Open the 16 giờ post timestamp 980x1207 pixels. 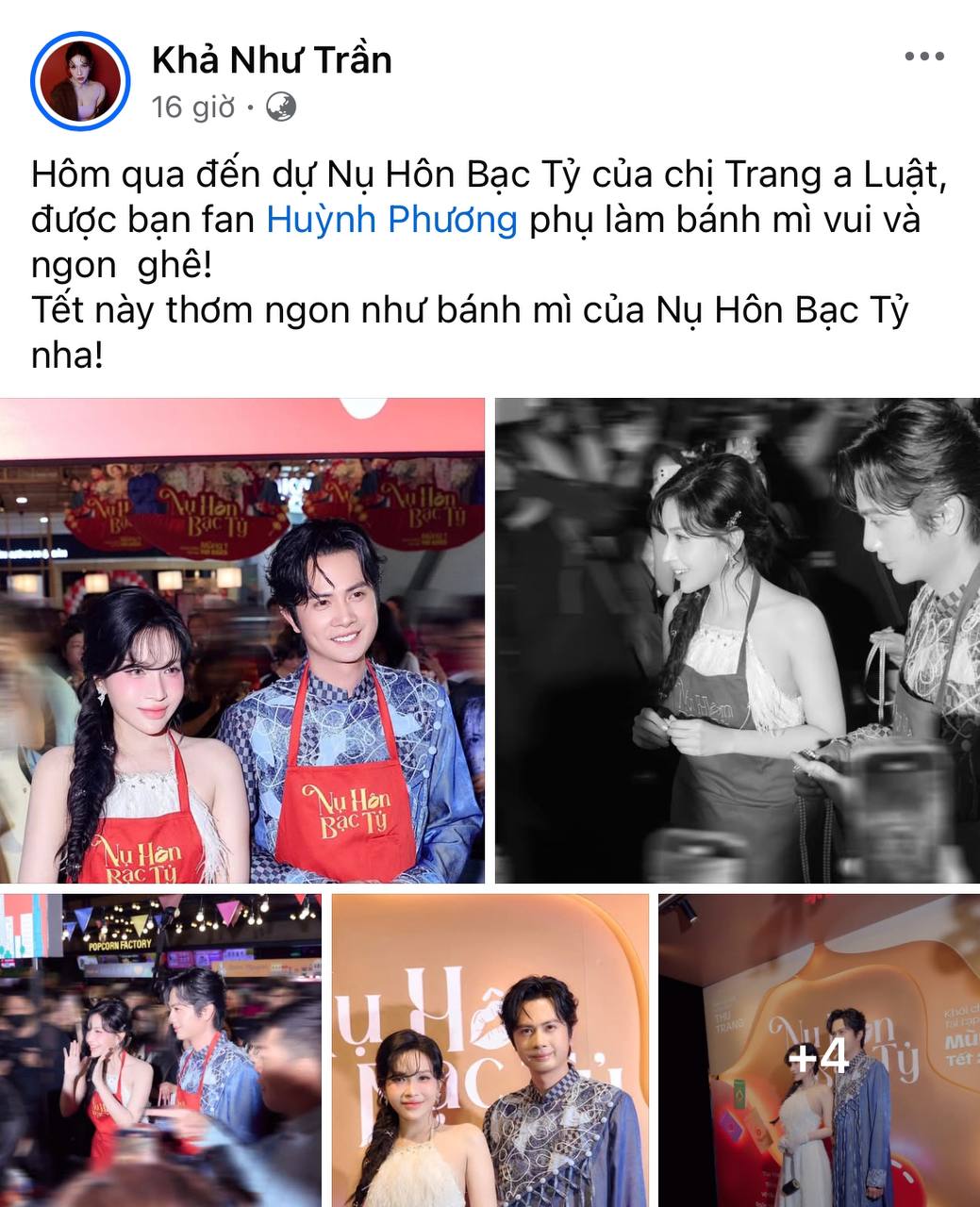click(192, 107)
